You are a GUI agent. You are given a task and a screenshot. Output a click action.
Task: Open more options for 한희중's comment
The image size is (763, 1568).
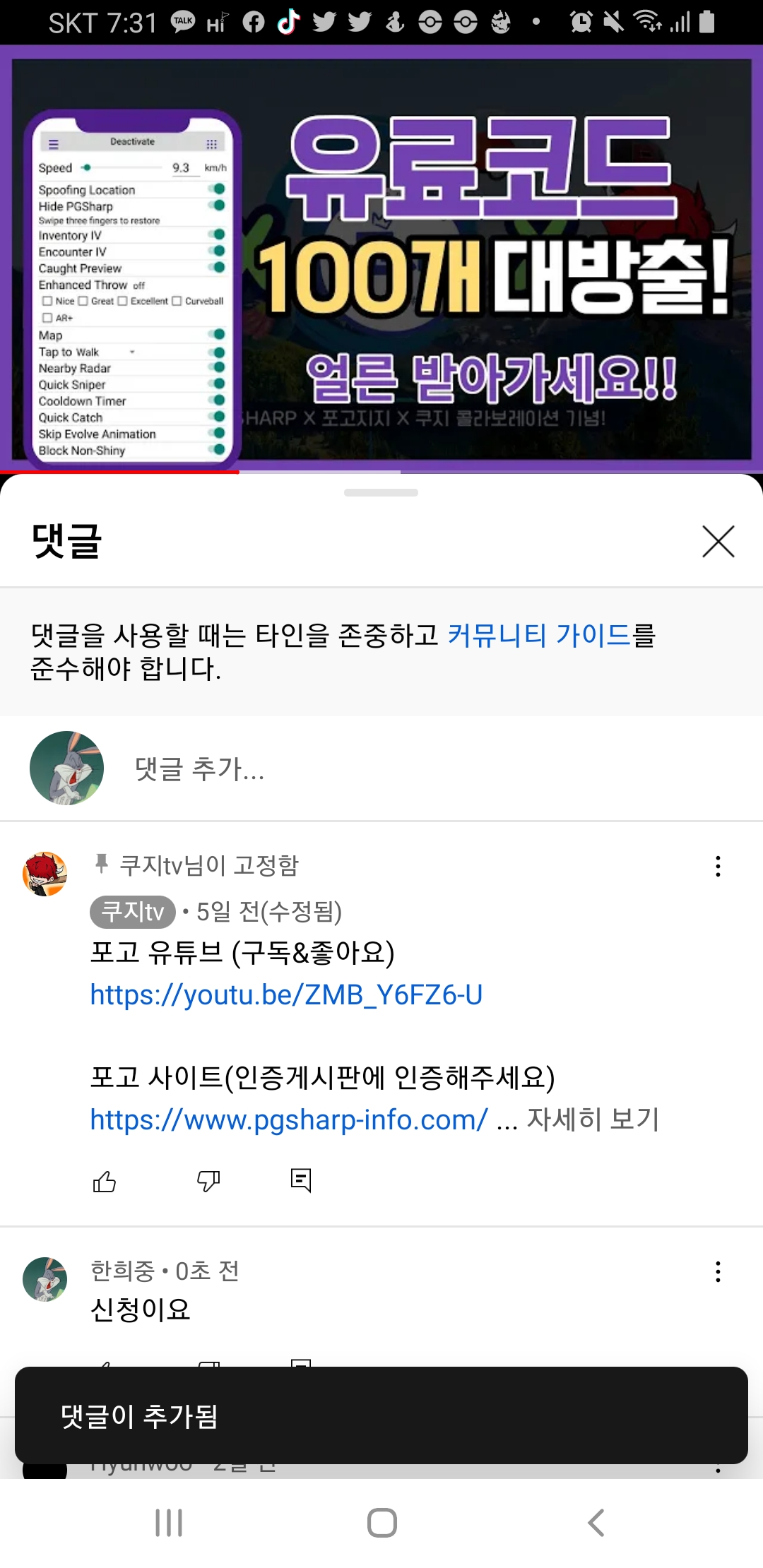718,1271
